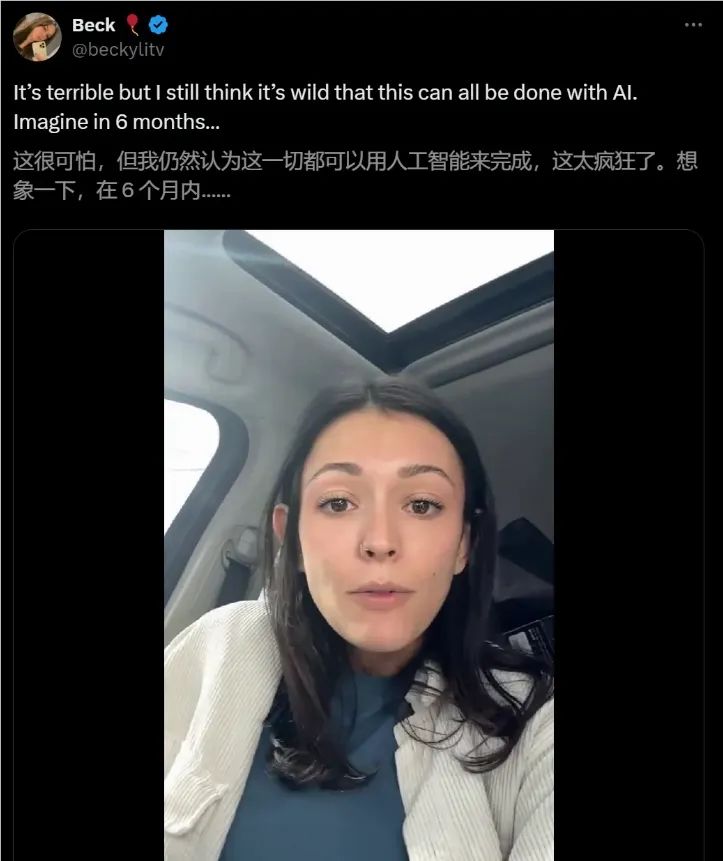
Task: Open the tweet's three-dot overflow menu
Action: click(x=693, y=25)
